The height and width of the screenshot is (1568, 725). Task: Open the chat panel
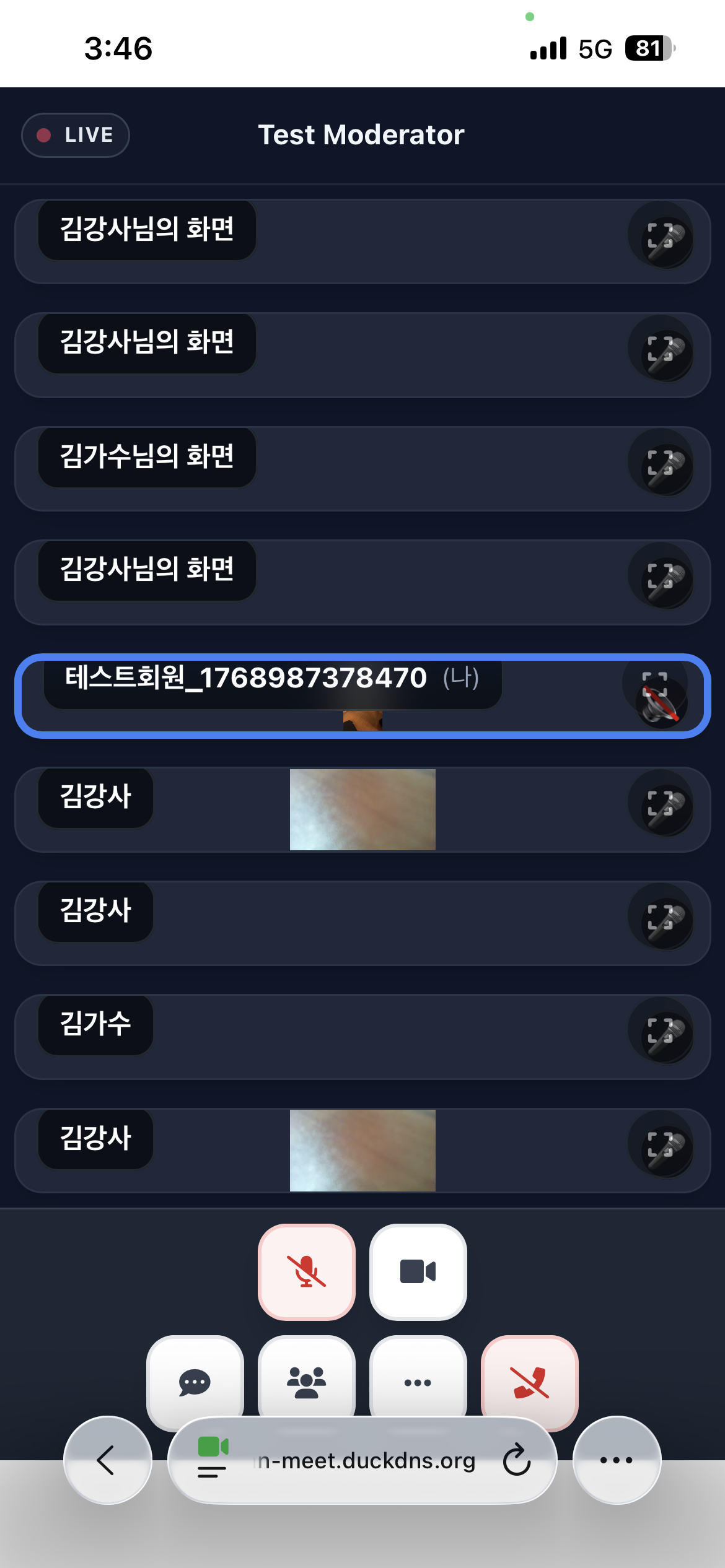click(195, 1382)
